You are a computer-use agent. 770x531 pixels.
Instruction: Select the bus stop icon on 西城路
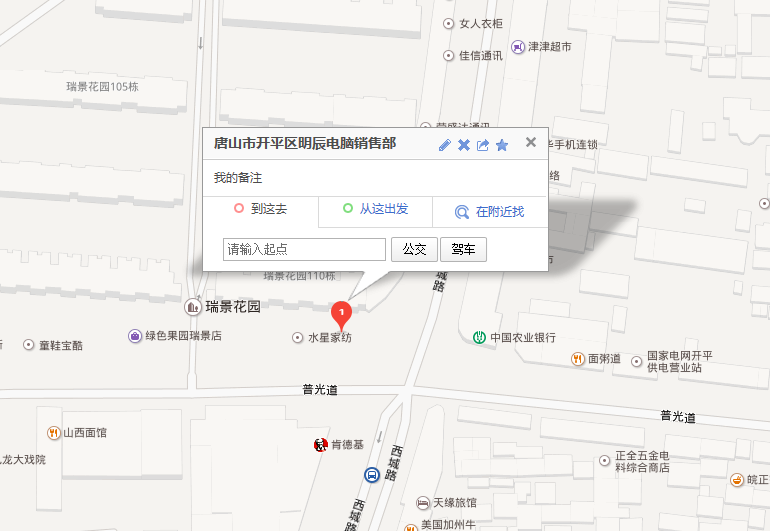[x=371, y=475]
